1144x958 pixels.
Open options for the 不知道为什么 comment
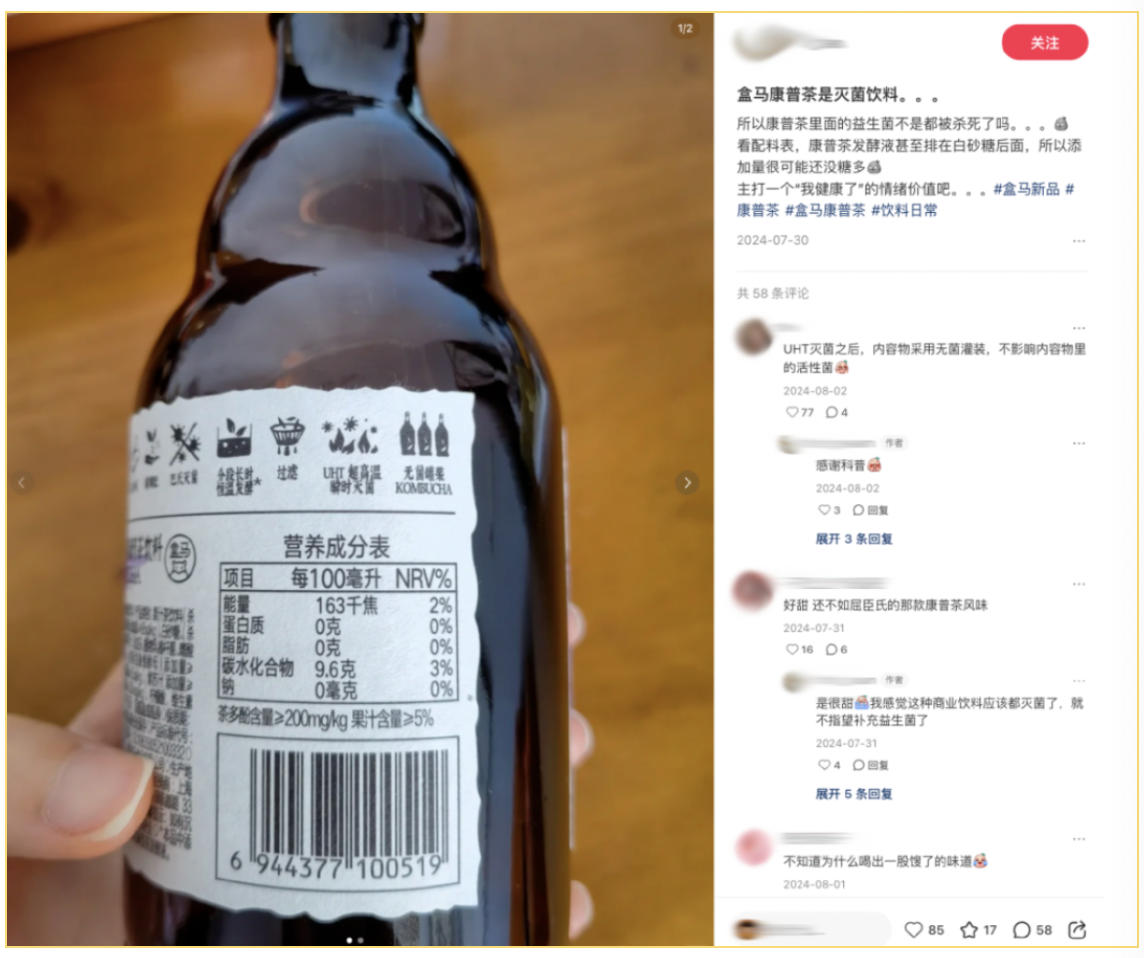[x=1078, y=839]
